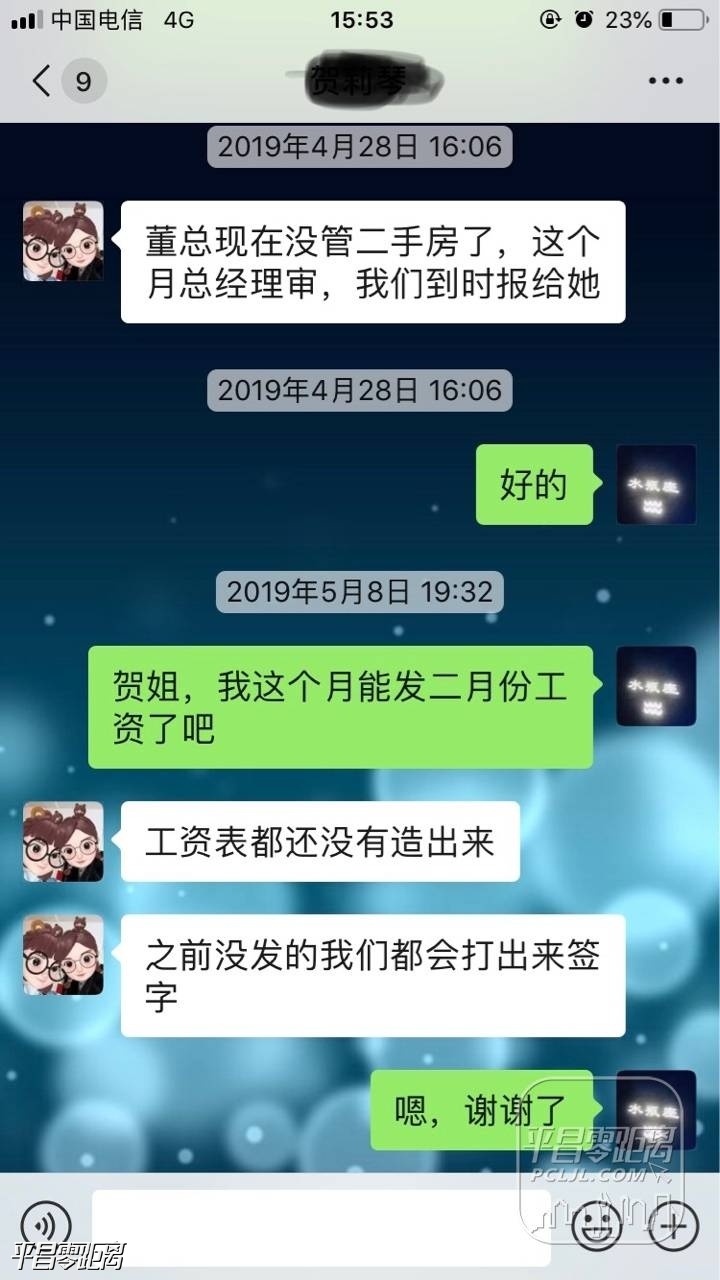Open the plus attachment menu
The height and width of the screenshot is (1280, 720).
point(672,1224)
